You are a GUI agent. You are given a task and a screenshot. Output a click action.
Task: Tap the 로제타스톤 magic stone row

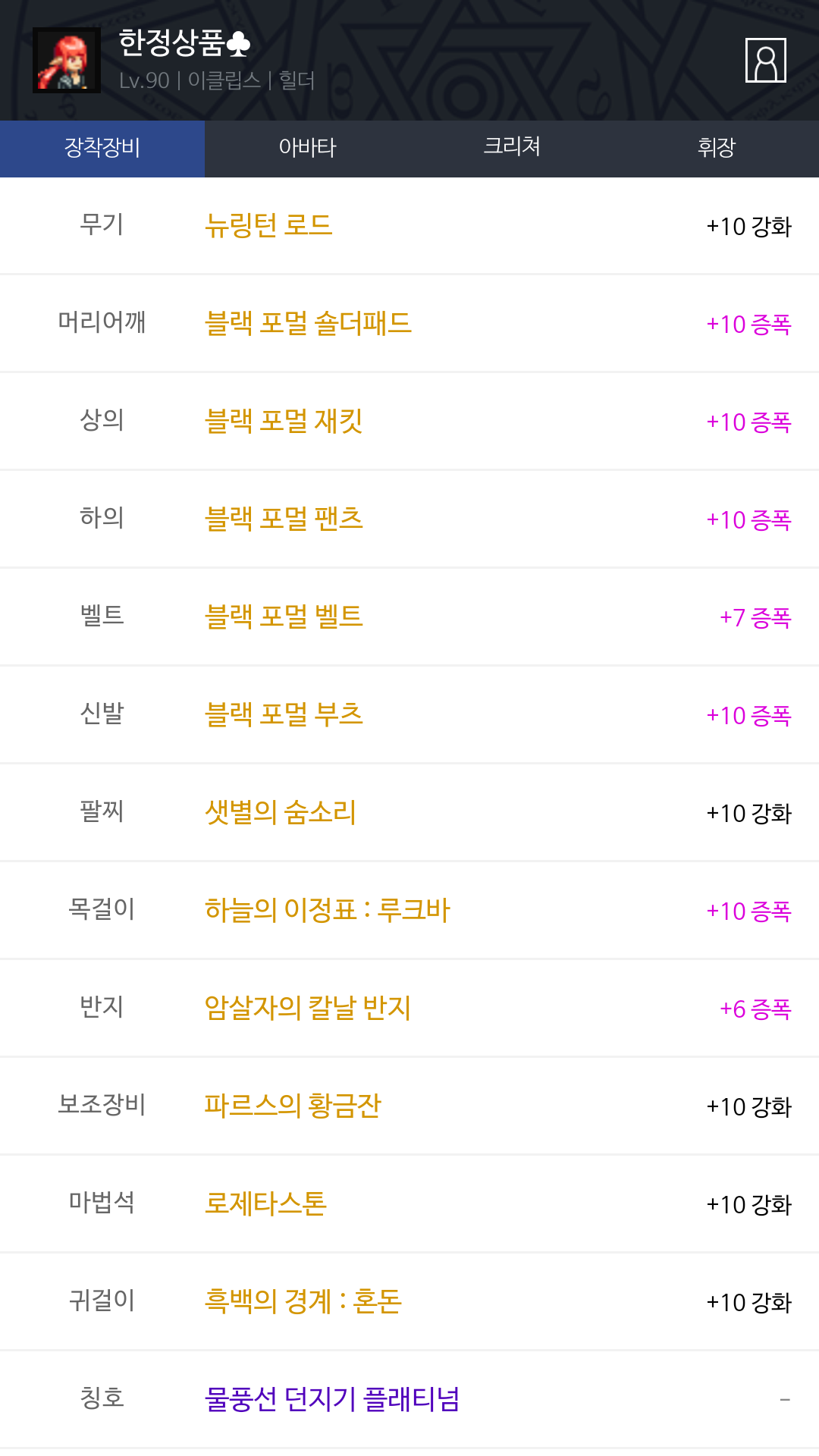(265, 1204)
